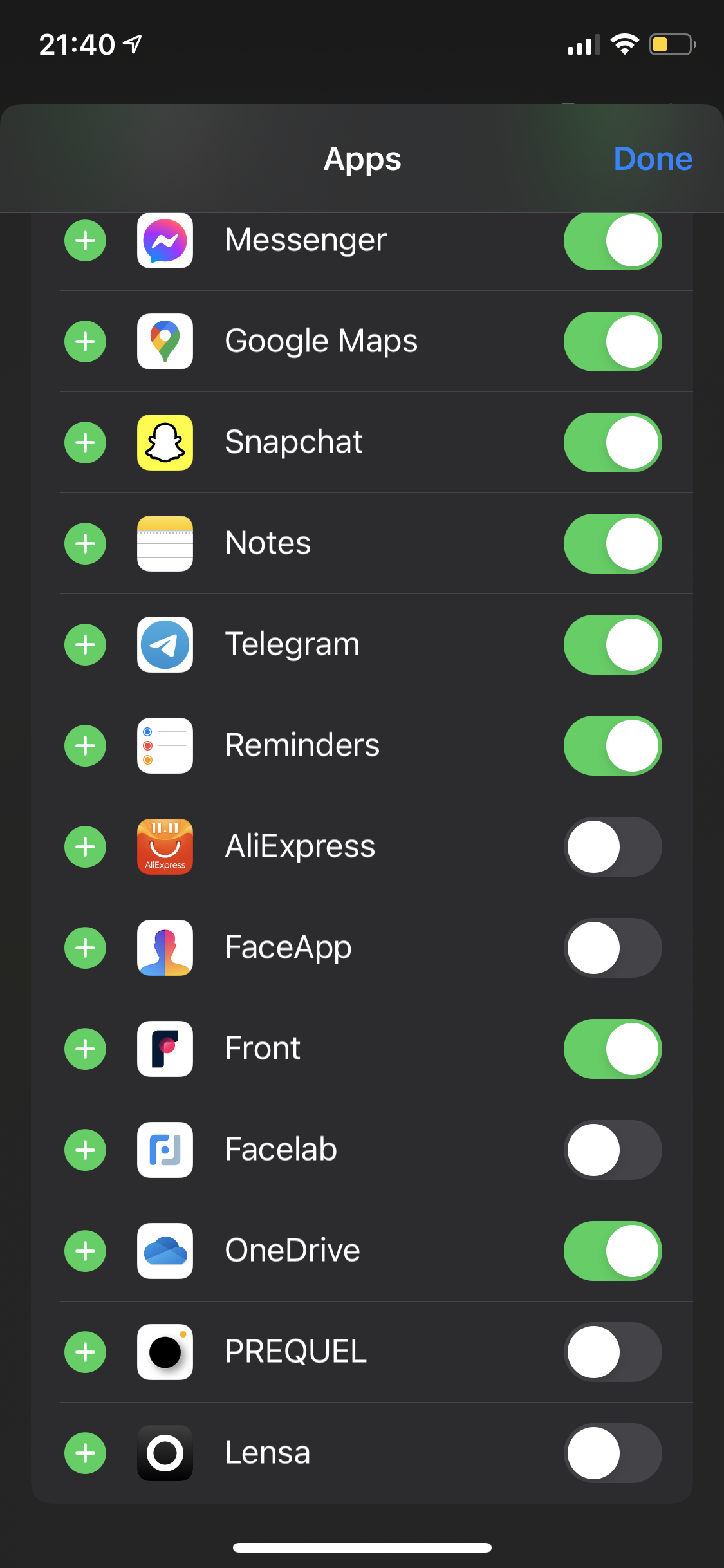Tap the green plus next to Snapchat
This screenshot has width=724, height=1568.
(x=86, y=443)
